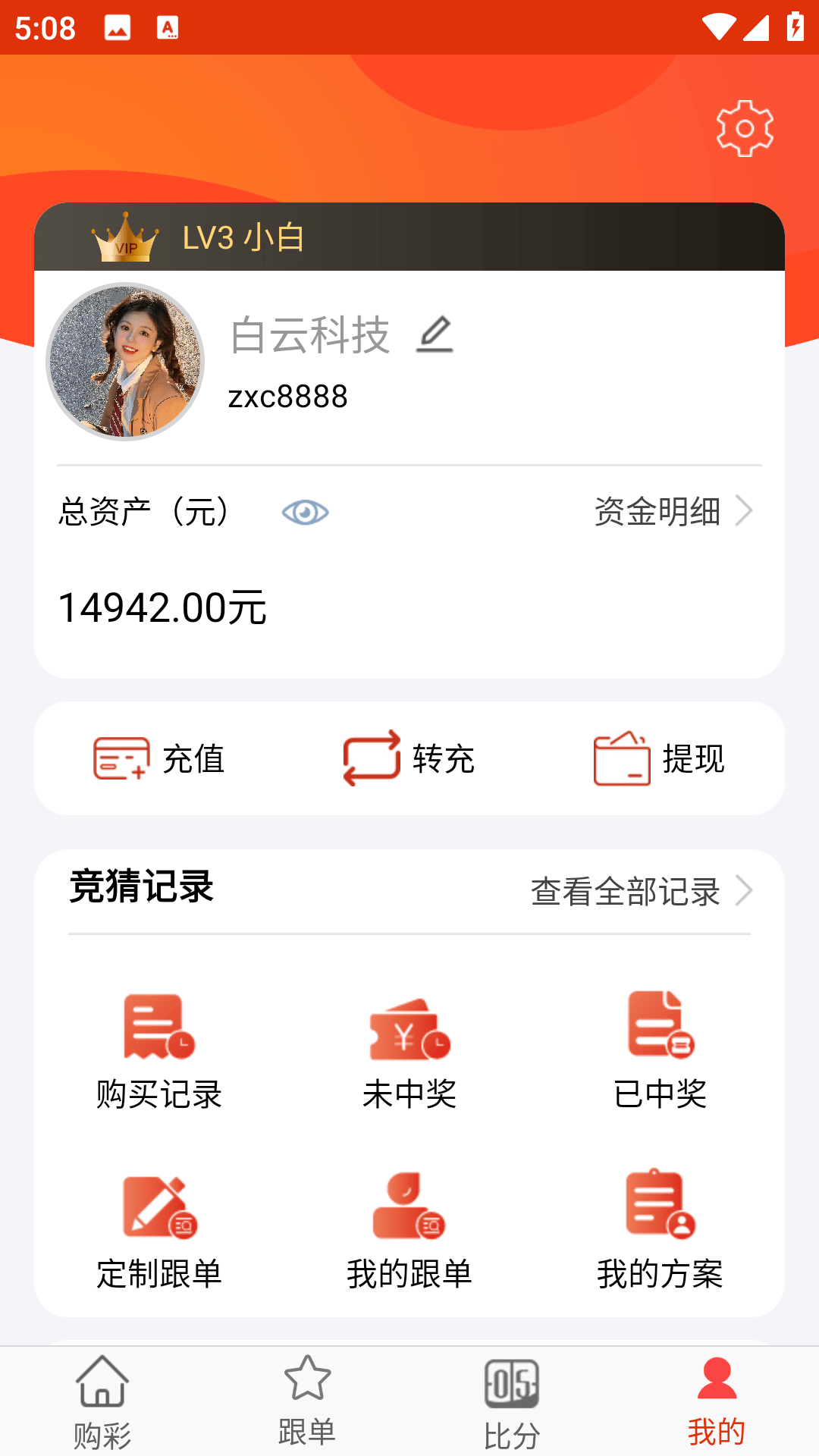Tap 充值 to recharge
Viewport: 819px width, 1456px height.
[x=159, y=758]
